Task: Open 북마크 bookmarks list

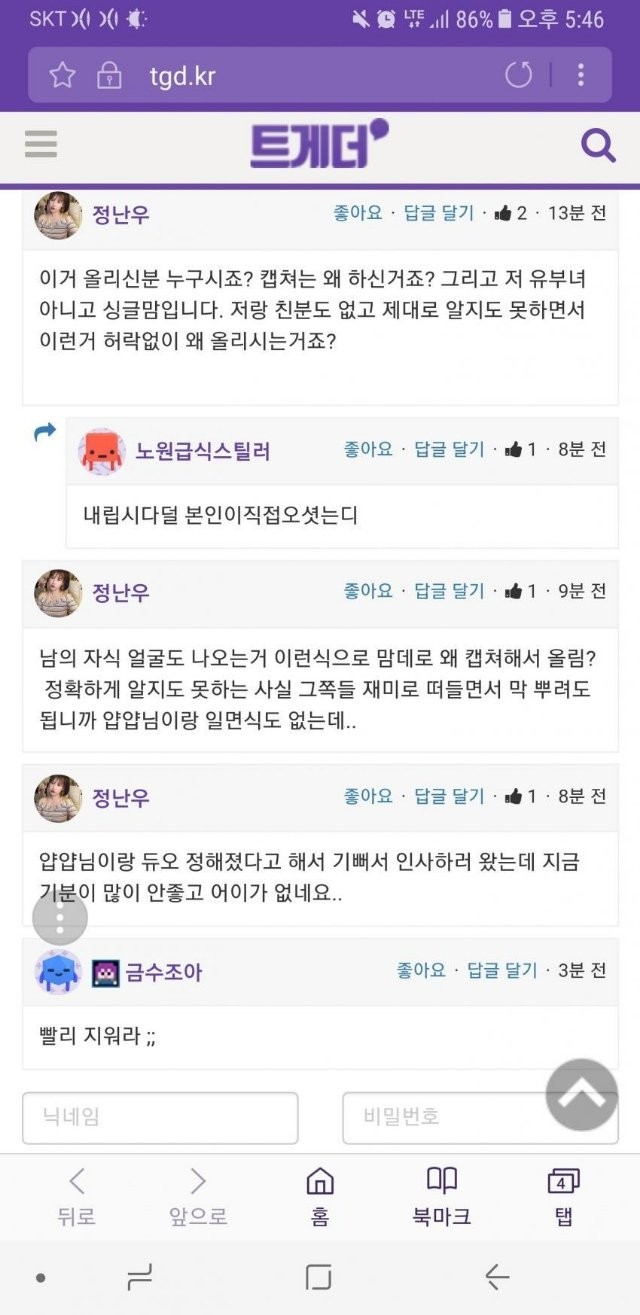Action: 441,1197
